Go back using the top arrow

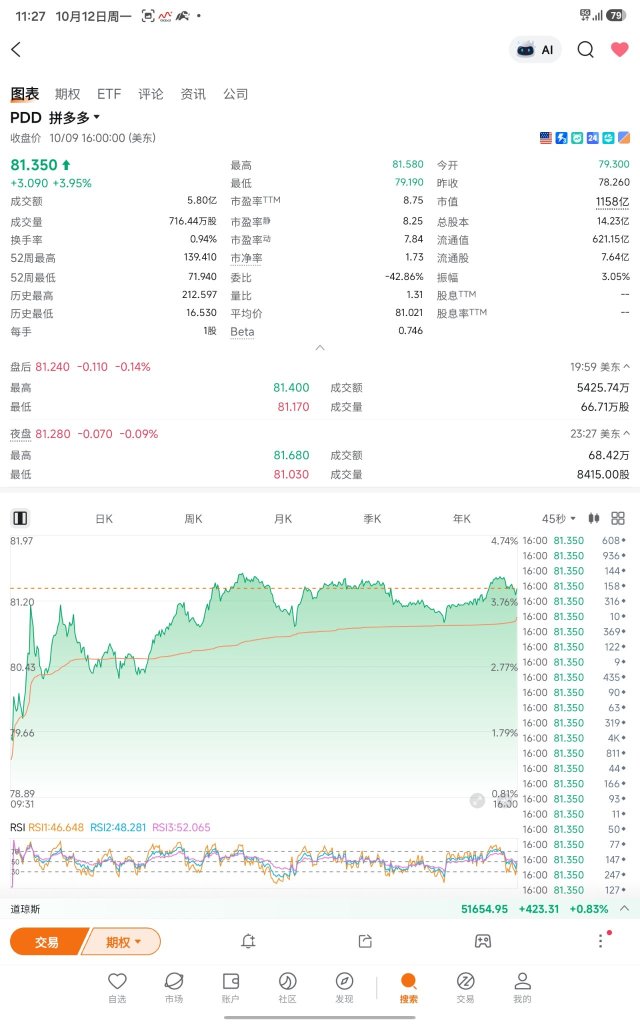(16, 50)
